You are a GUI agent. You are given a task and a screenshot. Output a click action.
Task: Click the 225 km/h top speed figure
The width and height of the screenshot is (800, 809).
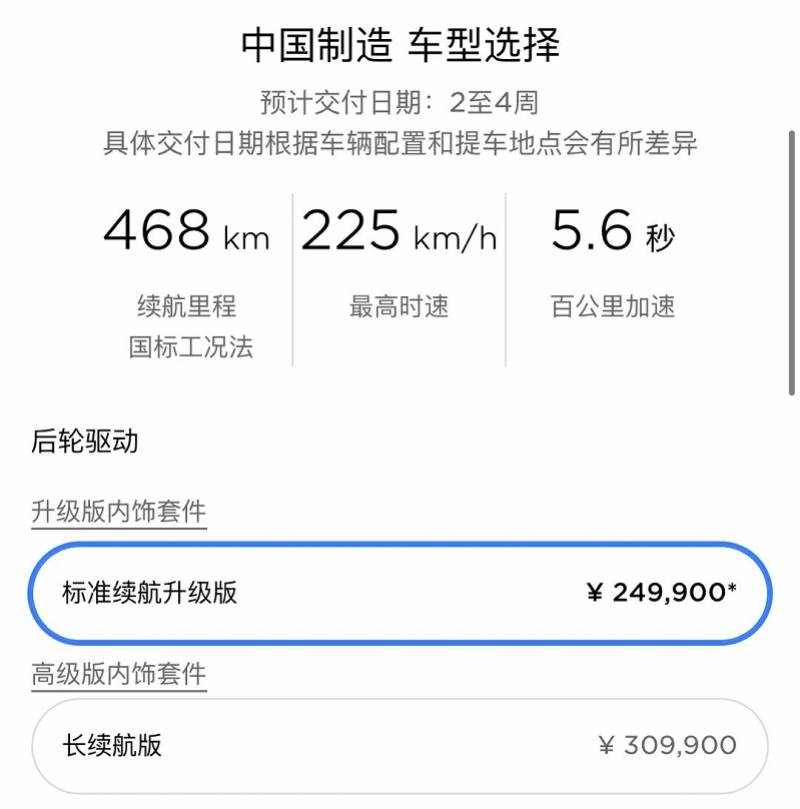coord(398,233)
